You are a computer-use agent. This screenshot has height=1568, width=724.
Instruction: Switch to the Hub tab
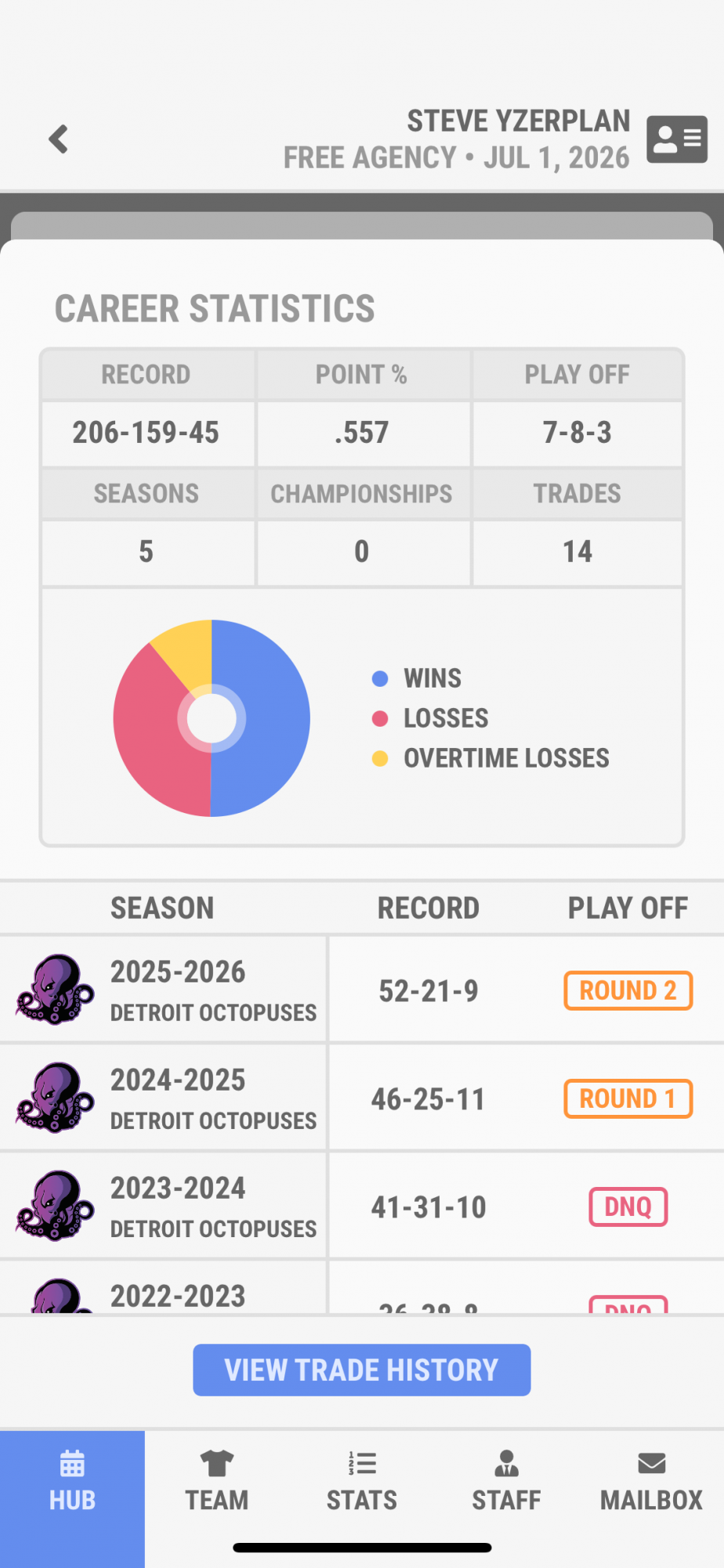(x=72, y=1482)
